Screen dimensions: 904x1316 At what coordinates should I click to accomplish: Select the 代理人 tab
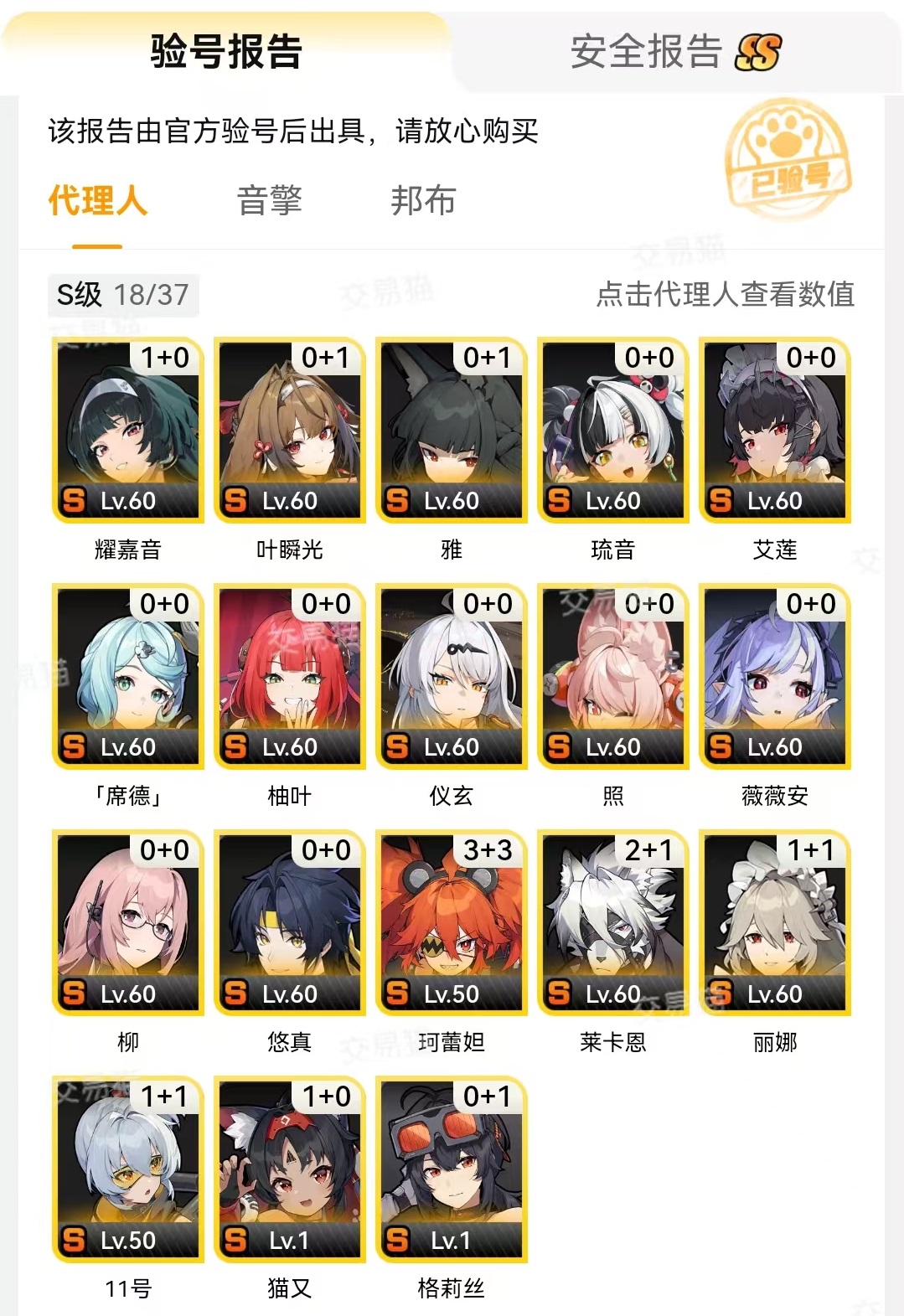pyautogui.click(x=97, y=201)
